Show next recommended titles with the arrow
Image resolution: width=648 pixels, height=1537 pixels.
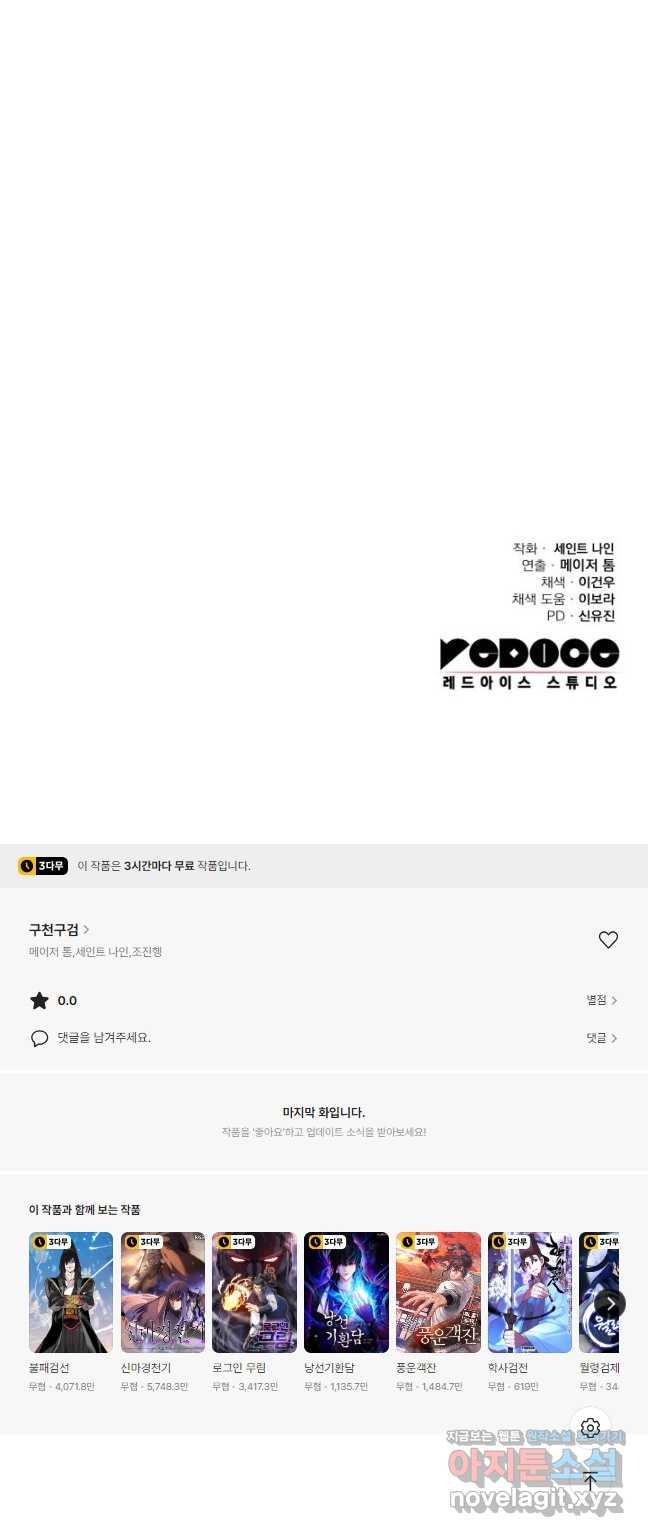[x=610, y=1304]
